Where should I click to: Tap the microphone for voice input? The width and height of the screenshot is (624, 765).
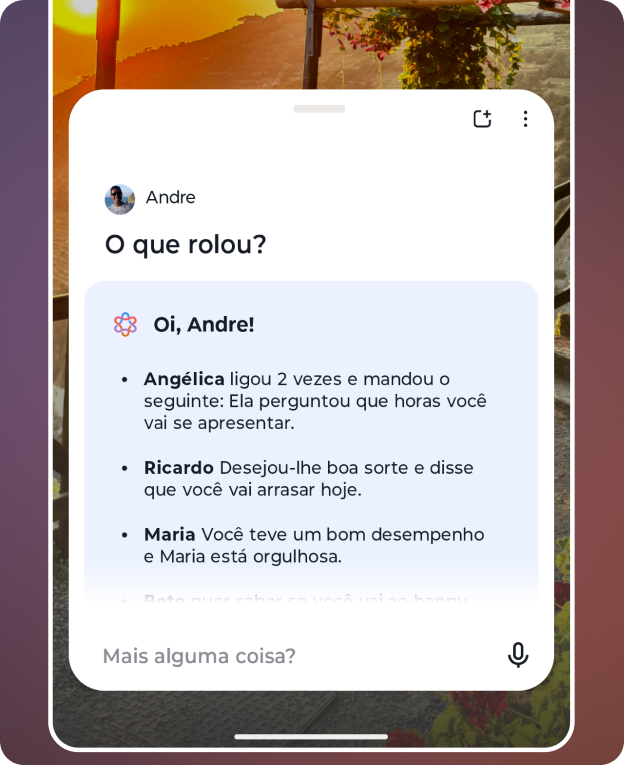coord(518,655)
